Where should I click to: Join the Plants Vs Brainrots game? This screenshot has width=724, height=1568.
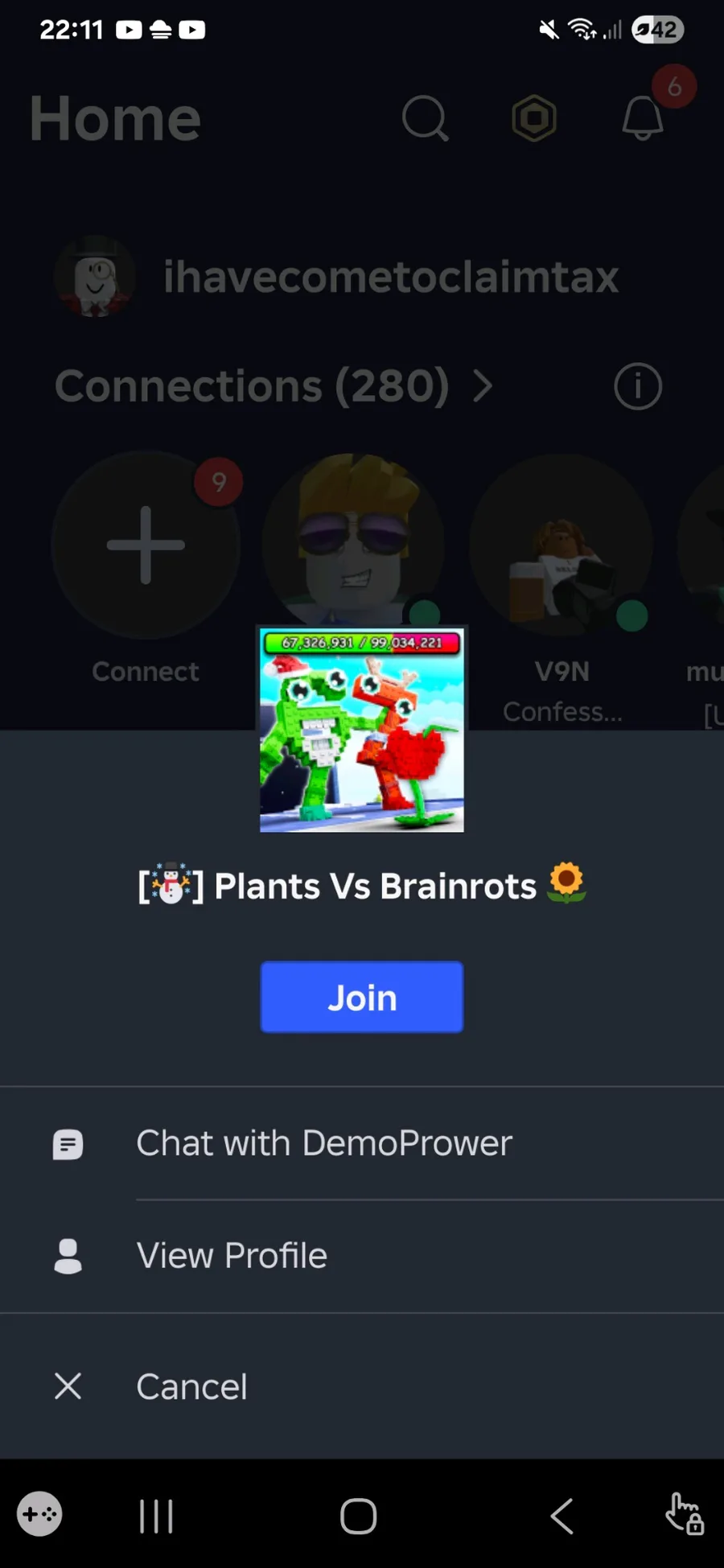(362, 997)
